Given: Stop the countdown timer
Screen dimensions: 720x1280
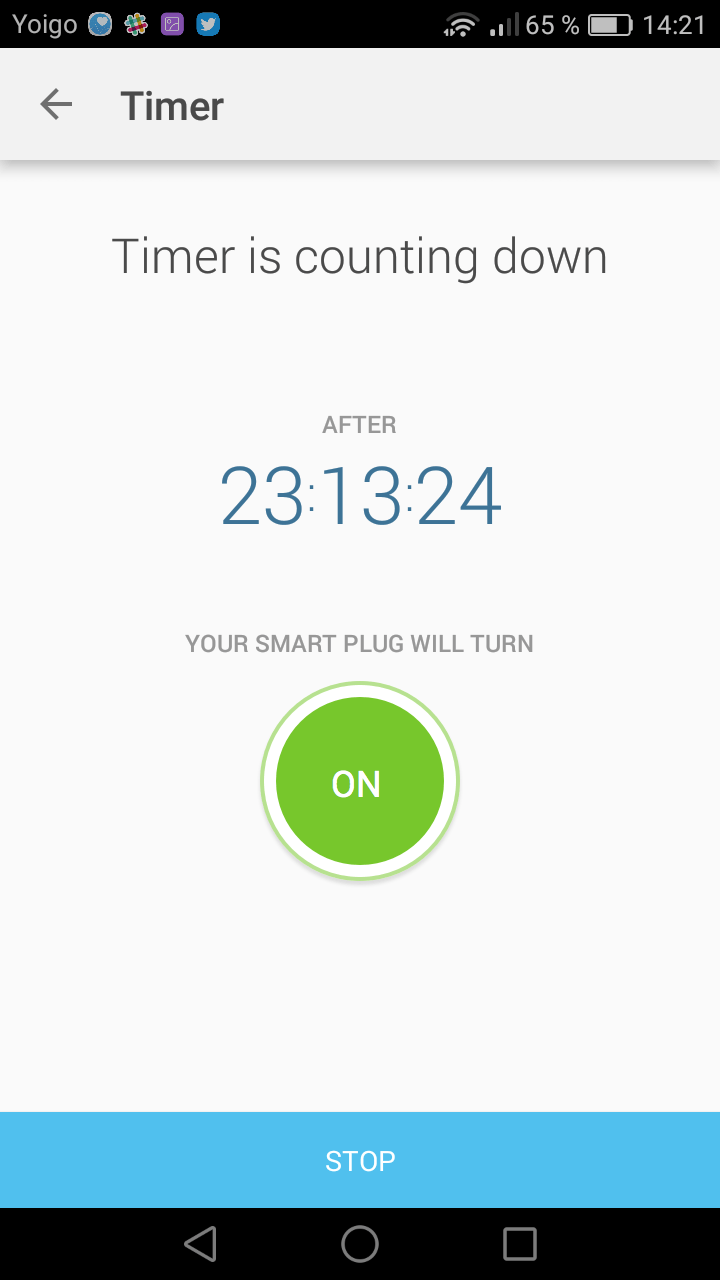Looking at the screenshot, I should pyautogui.click(x=360, y=1160).
